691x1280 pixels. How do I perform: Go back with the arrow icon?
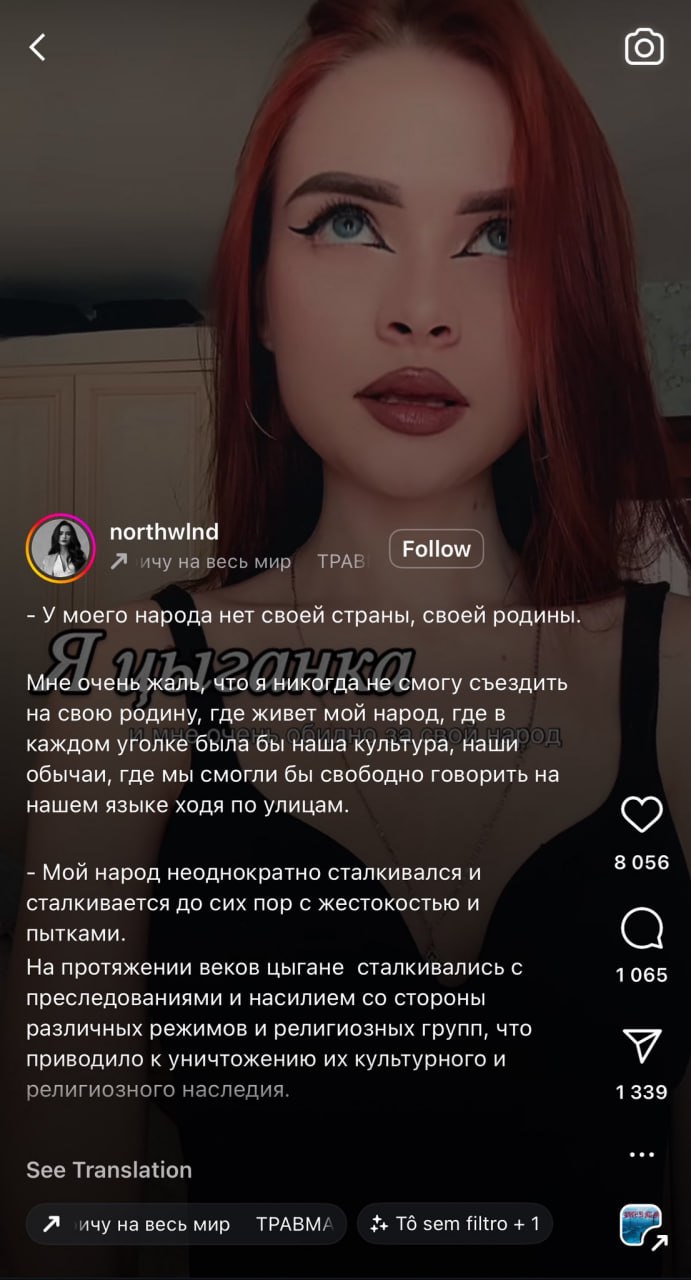point(38,47)
